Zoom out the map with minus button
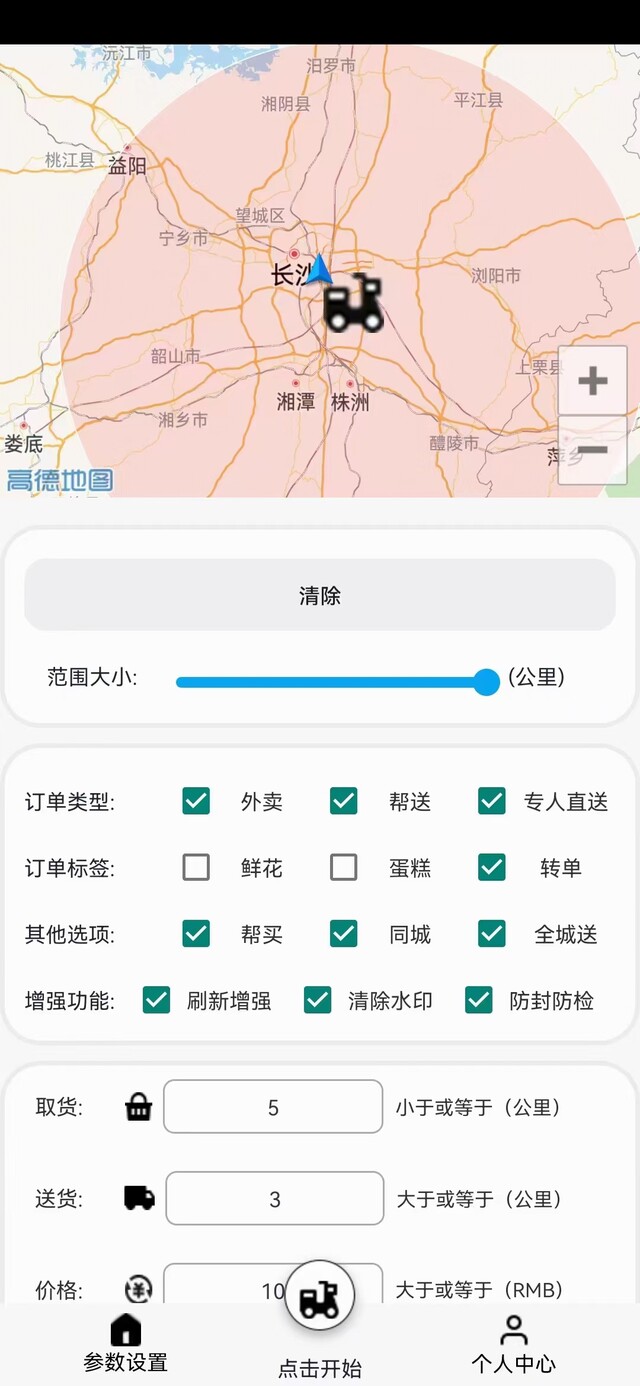640x1386 pixels. click(x=593, y=450)
